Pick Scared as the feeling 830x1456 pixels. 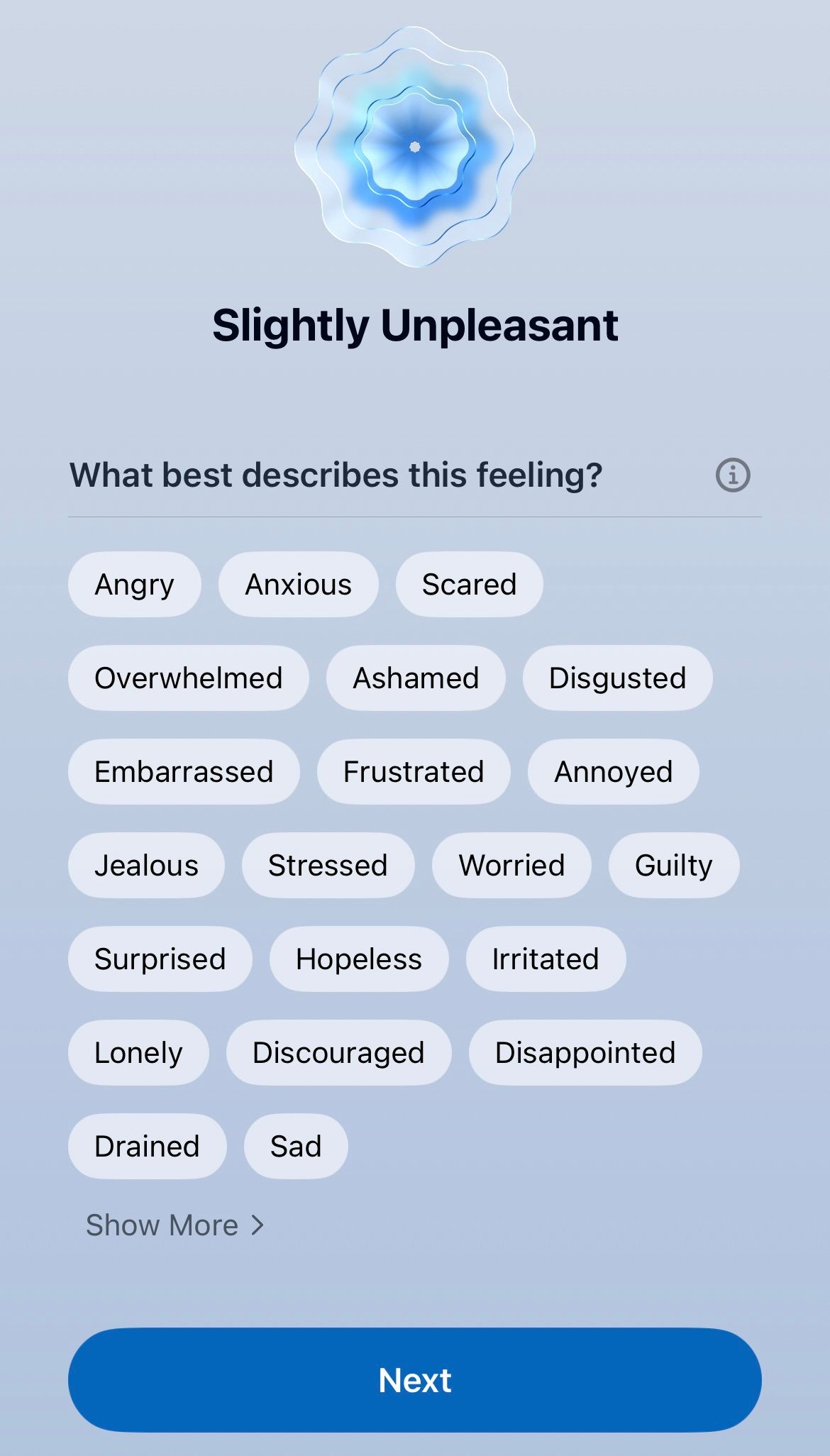(469, 585)
